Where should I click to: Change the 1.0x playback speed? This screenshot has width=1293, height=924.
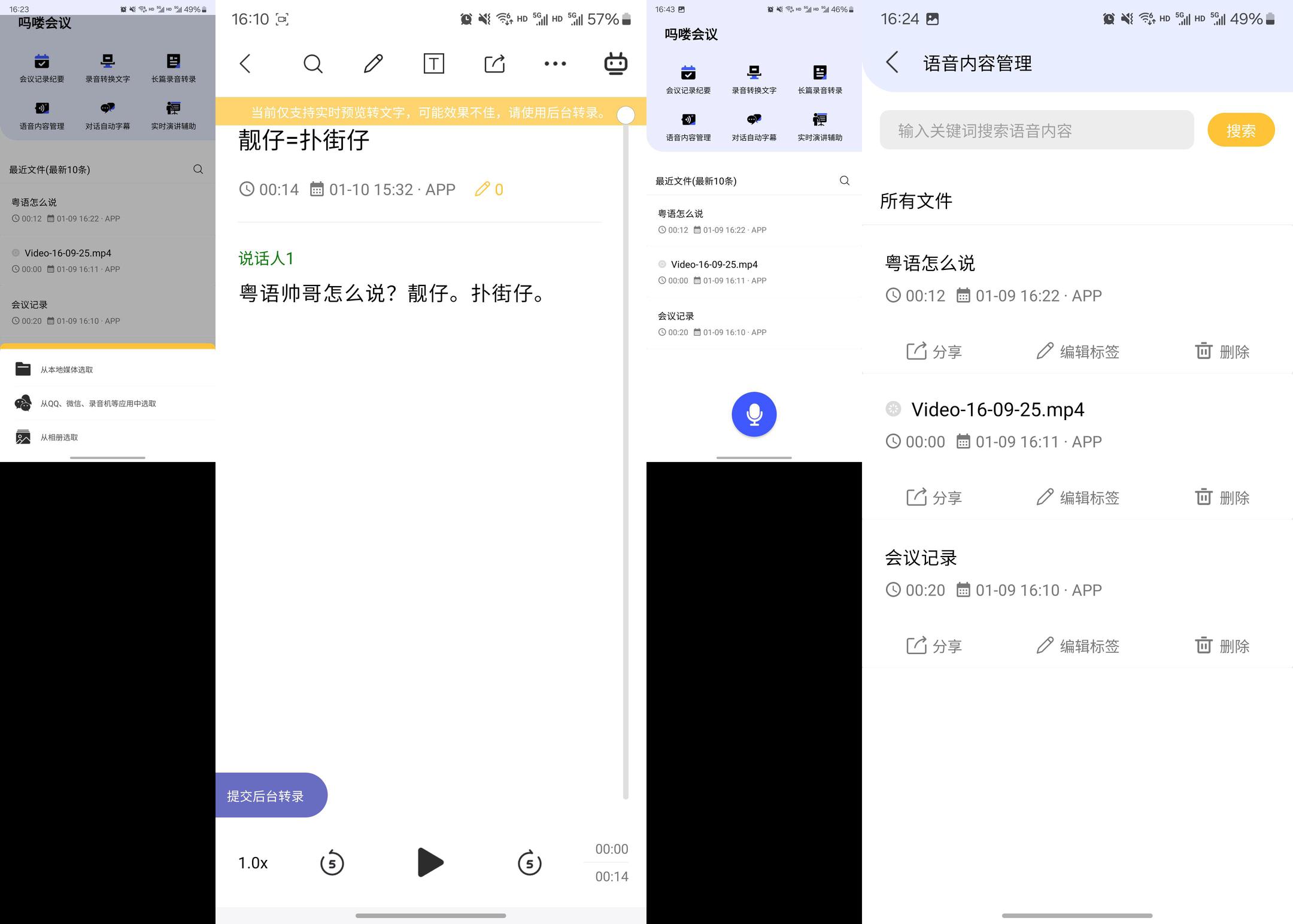click(x=253, y=863)
